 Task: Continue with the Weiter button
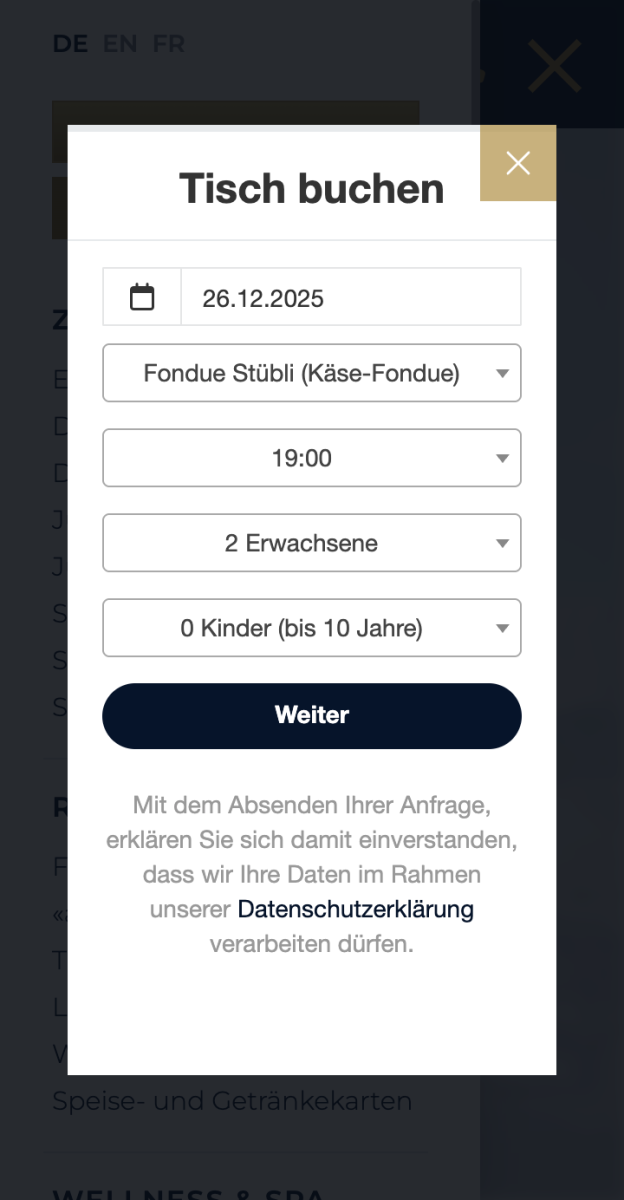coord(311,716)
